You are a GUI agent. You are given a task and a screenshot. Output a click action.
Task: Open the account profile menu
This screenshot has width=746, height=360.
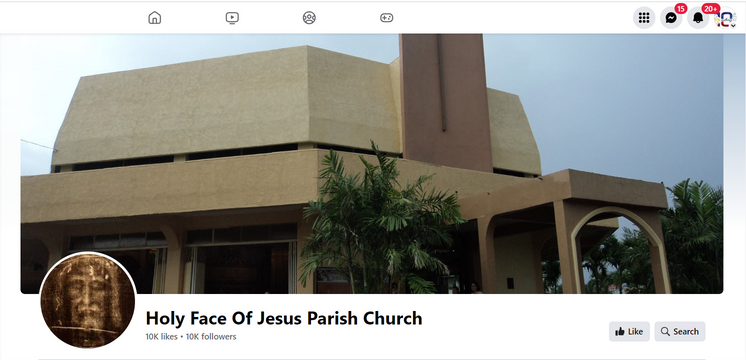[x=726, y=18]
